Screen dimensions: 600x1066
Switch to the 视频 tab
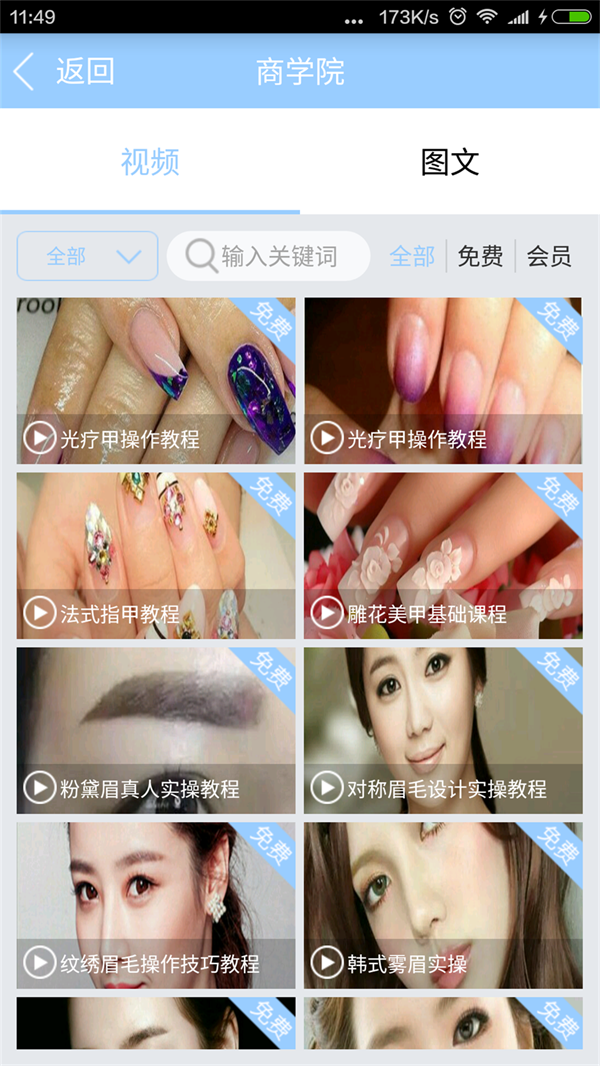pyautogui.click(x=150, y=162)
